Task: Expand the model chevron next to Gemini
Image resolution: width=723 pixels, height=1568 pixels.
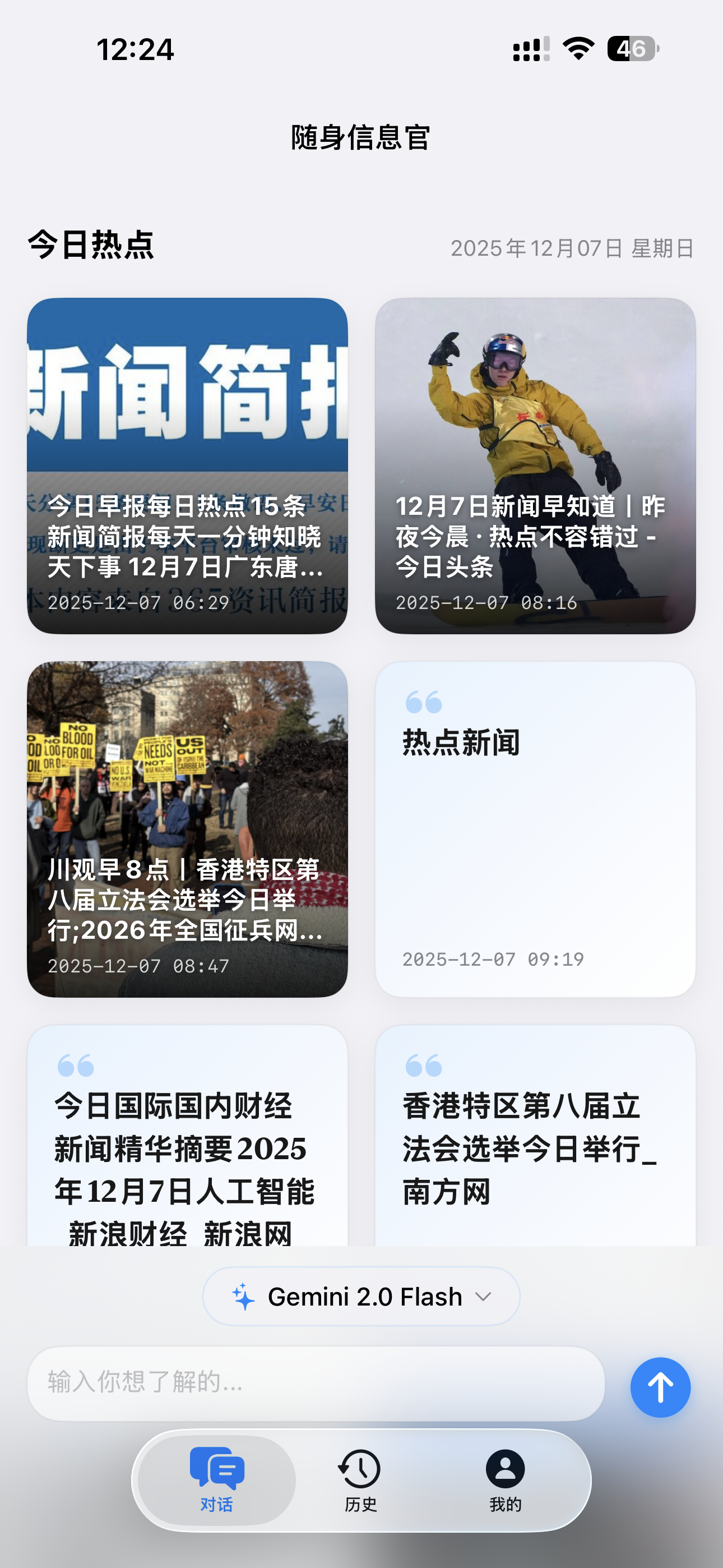Action: tap(484, 1295)
